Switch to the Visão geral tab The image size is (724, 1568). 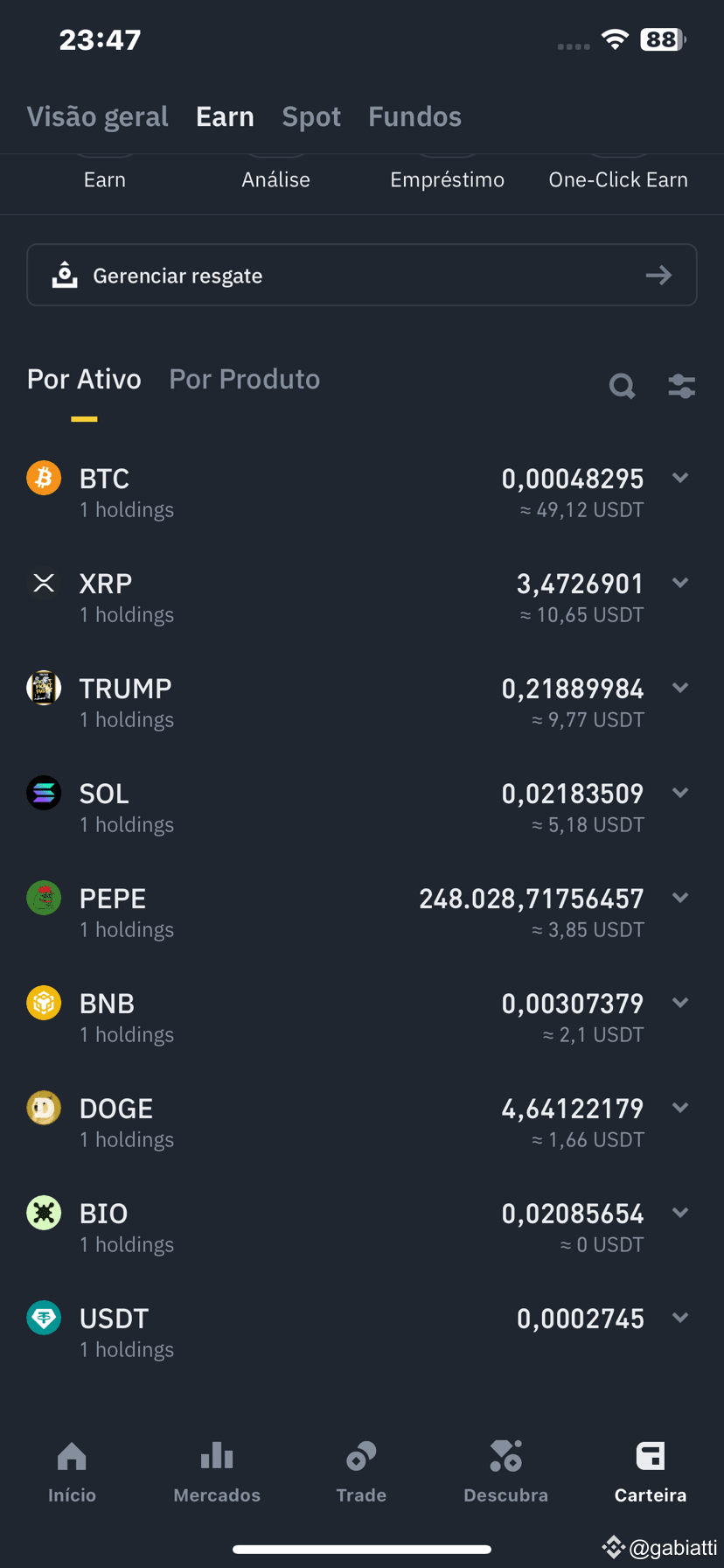pyautogui.click(x=97, y=116)
